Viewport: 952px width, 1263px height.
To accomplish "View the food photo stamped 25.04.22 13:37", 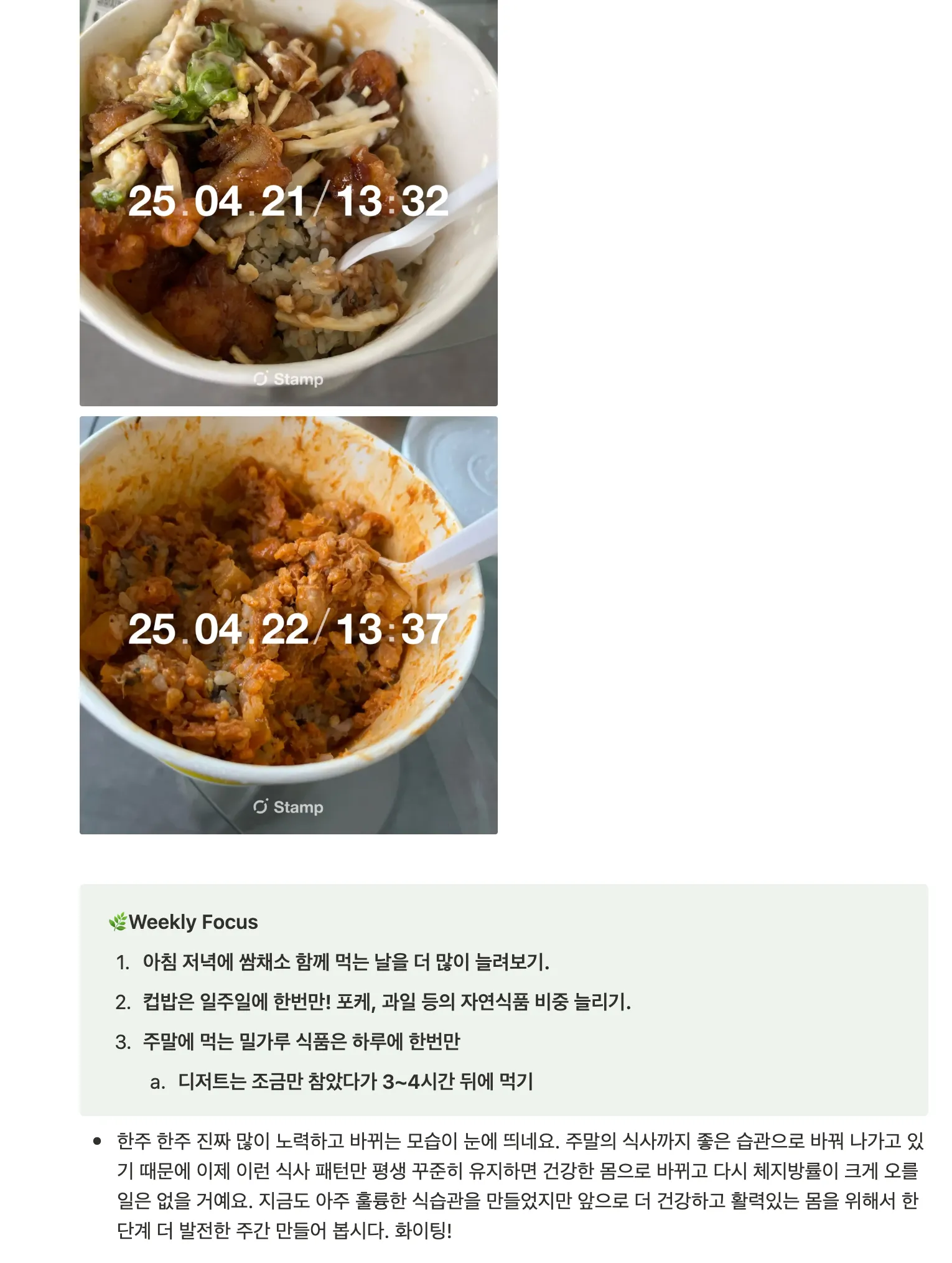I will click(x=288, y=625).
